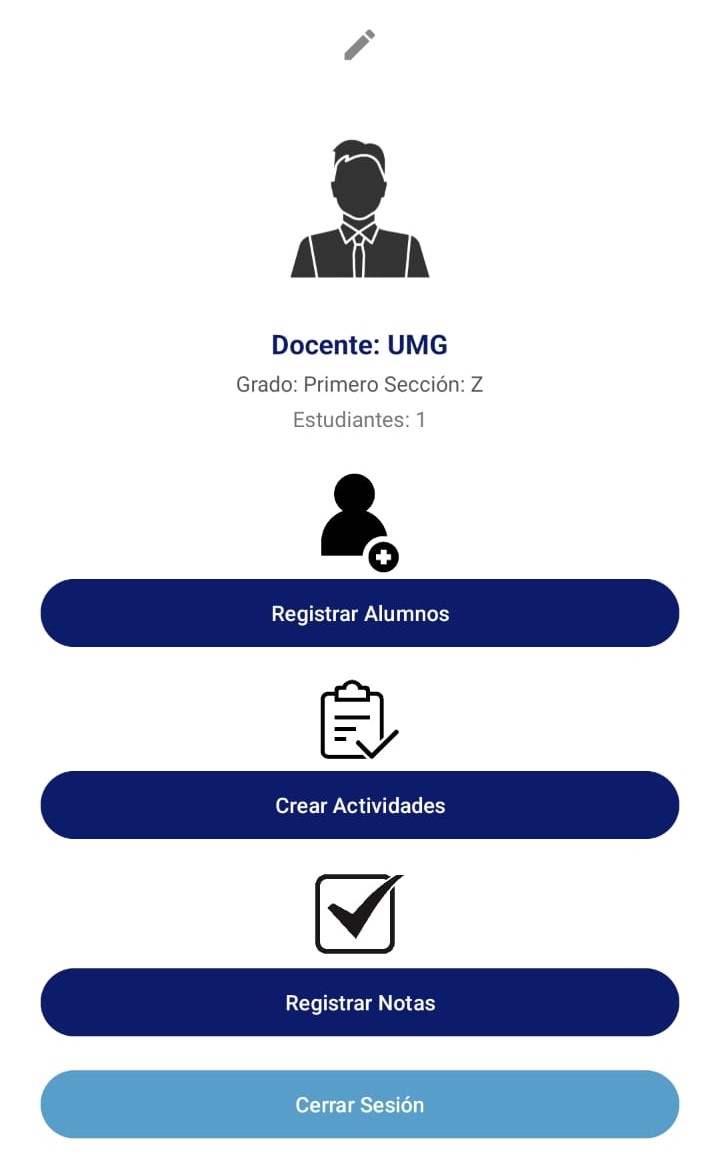Go to Registrar Notas
Image resolution: width=720 pixels, height=1160 pixels.
[360, 1002]
